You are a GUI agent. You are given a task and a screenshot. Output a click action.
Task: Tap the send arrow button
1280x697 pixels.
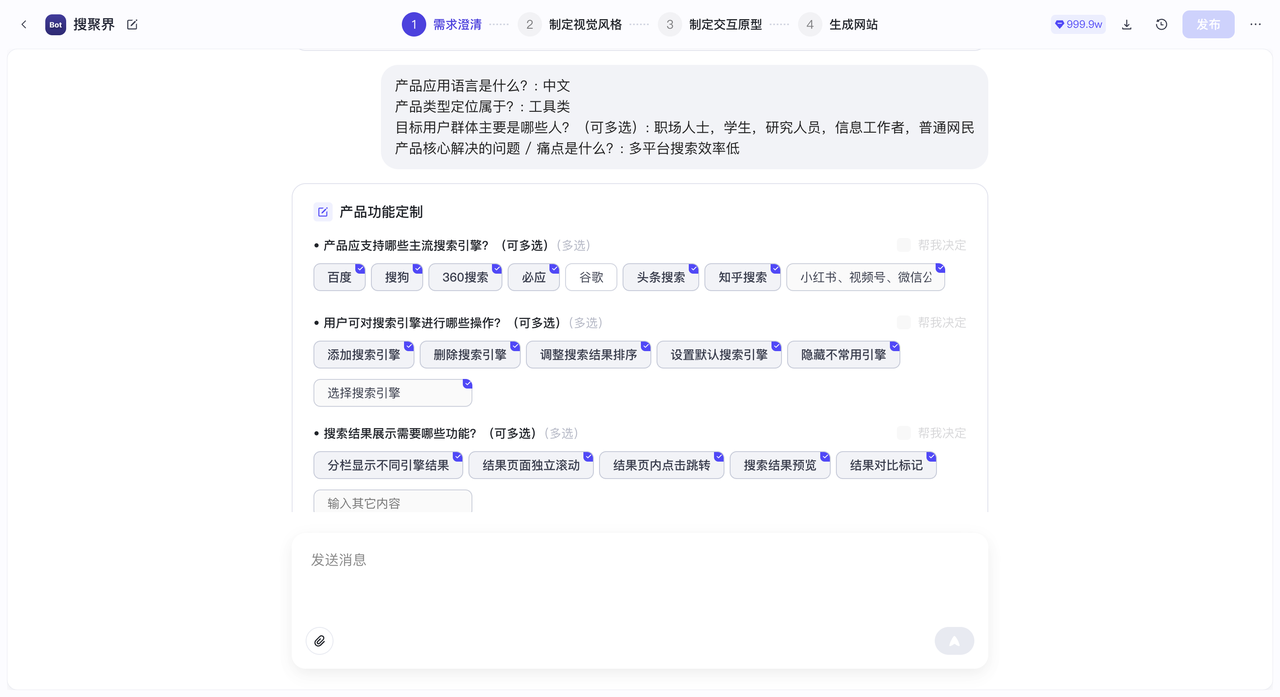(x=954, y=641)
